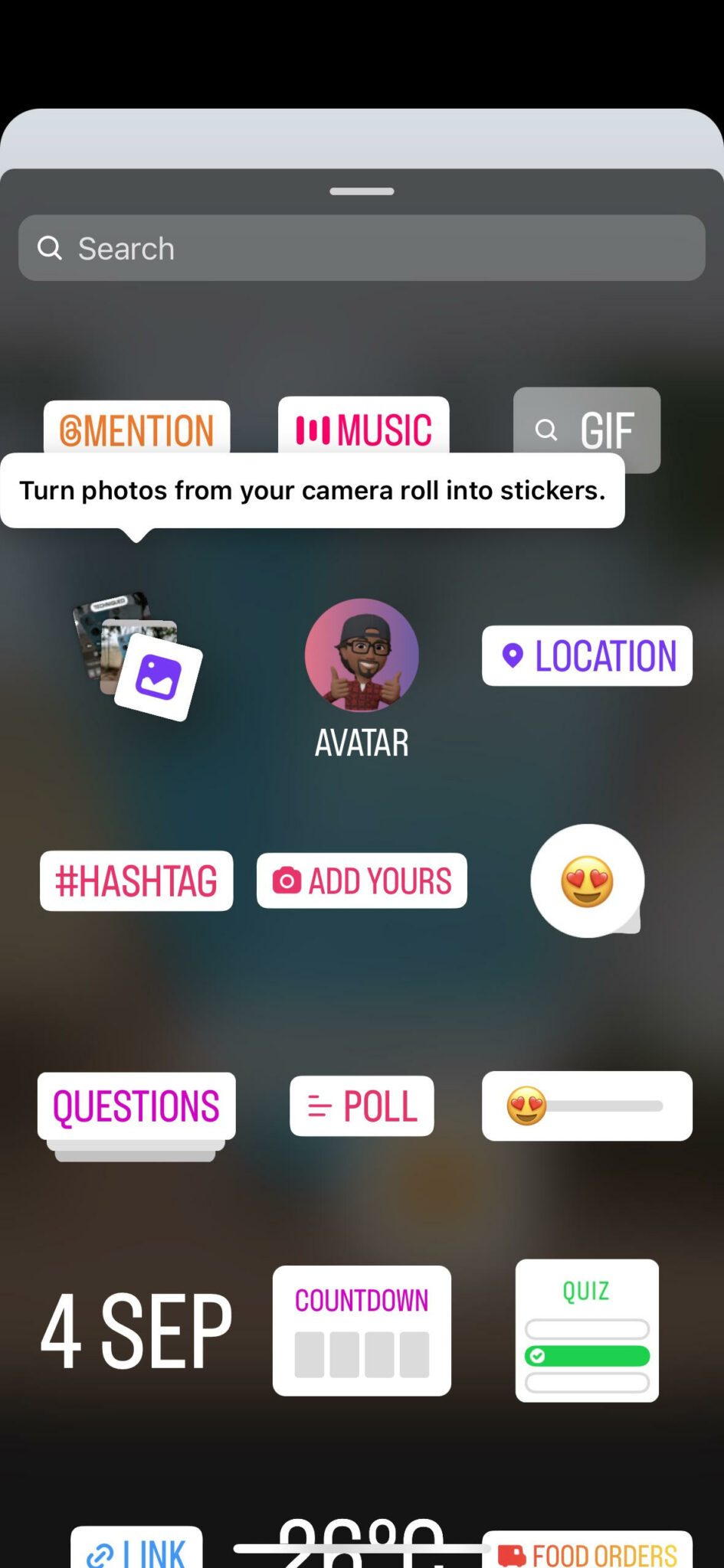The height and width of the screenshot is (1568, 724).
Task: Choose the Avatar sticker
Action: (x=362, y=679)
